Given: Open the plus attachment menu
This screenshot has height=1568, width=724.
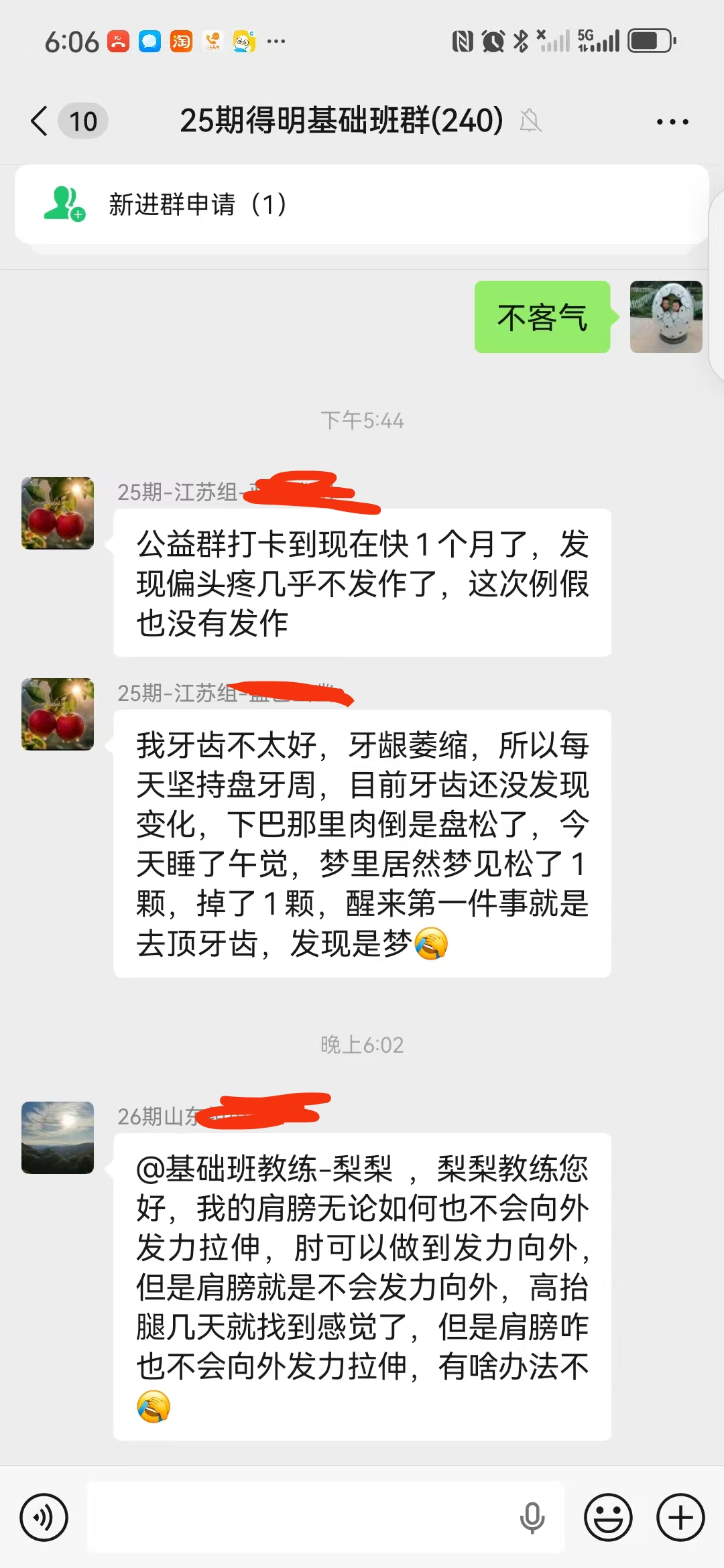Looking at the screenshot, I should 680,1517.
